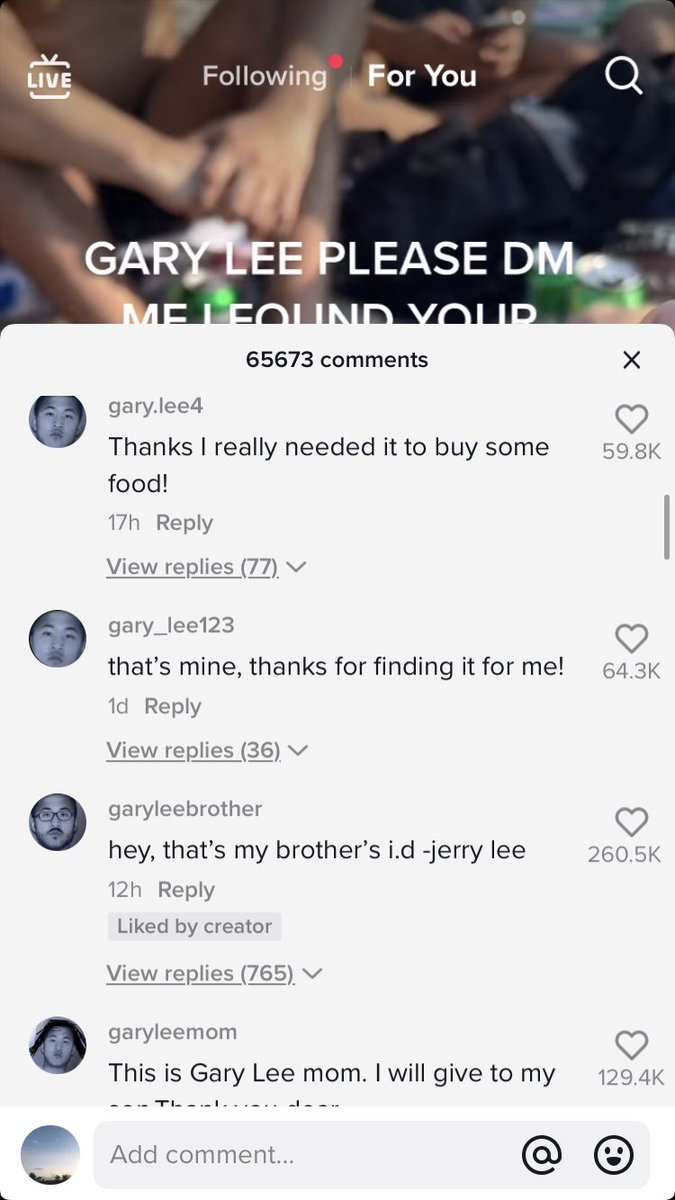Image resolution: width=675 pixels, height=1200 pixels.
Task: Reply to garyleebrother's comment
Action: pos(186,890)
